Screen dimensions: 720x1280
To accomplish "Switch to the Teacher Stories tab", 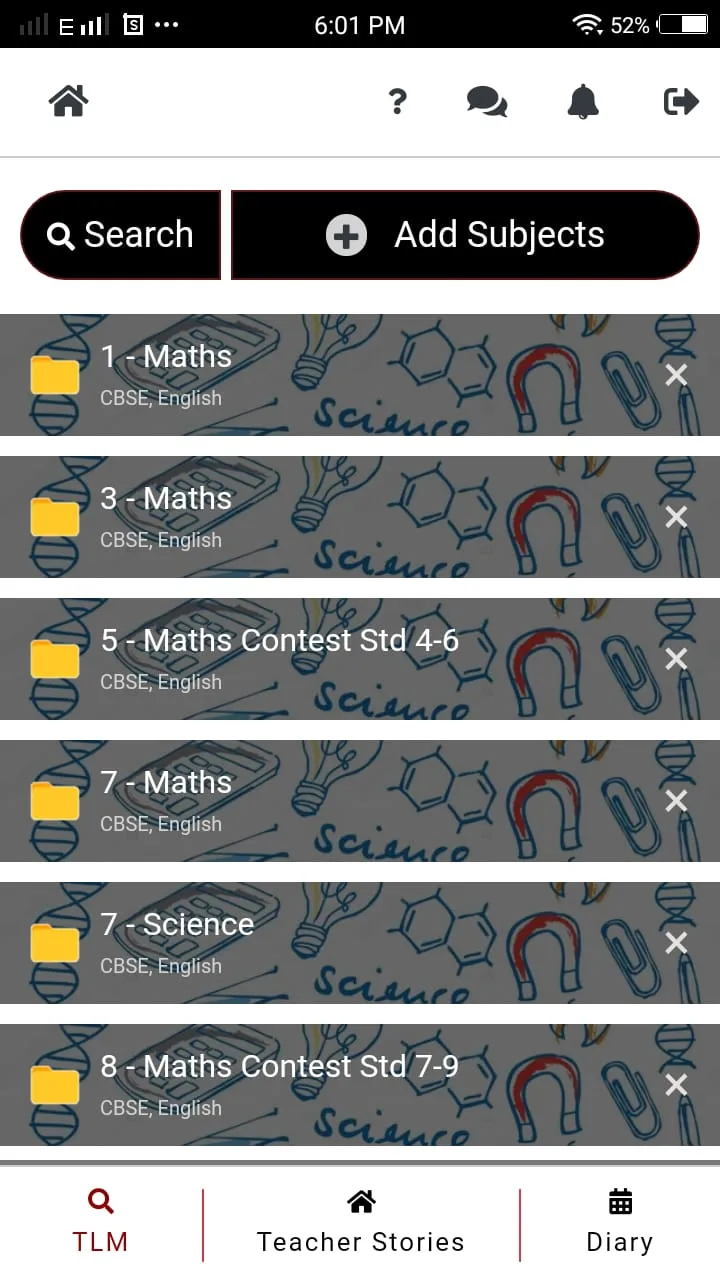I will coord(361,1223).
